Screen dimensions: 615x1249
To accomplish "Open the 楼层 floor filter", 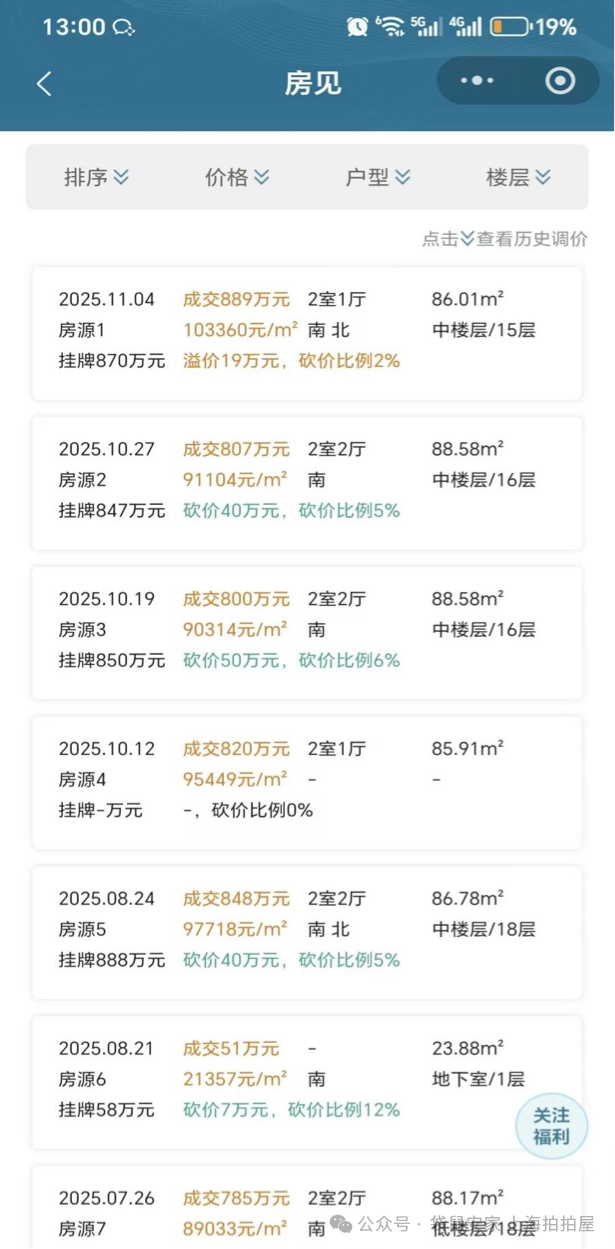I will [x=519, y=177].
